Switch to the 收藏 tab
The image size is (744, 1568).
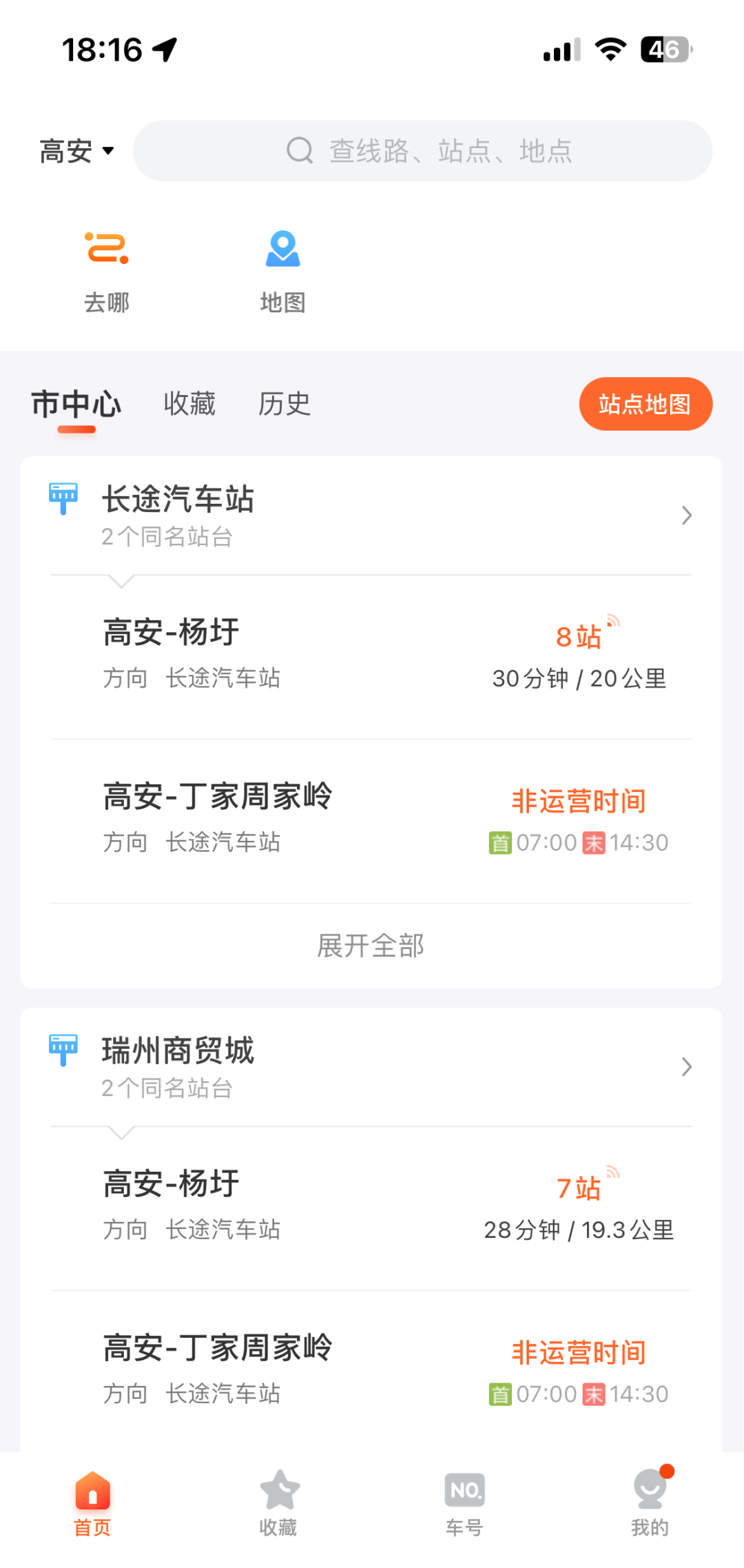point(189,404)
